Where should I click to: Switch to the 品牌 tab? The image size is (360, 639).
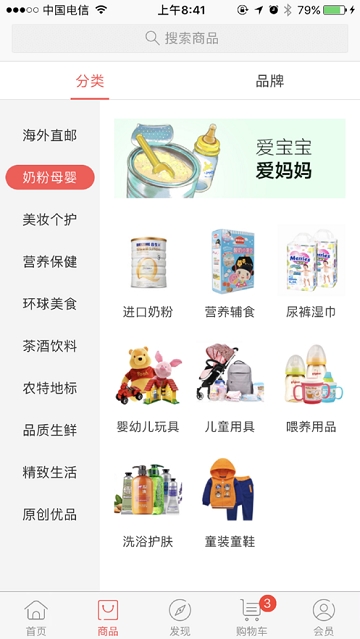pyautogui.click(x=269, y=81)
